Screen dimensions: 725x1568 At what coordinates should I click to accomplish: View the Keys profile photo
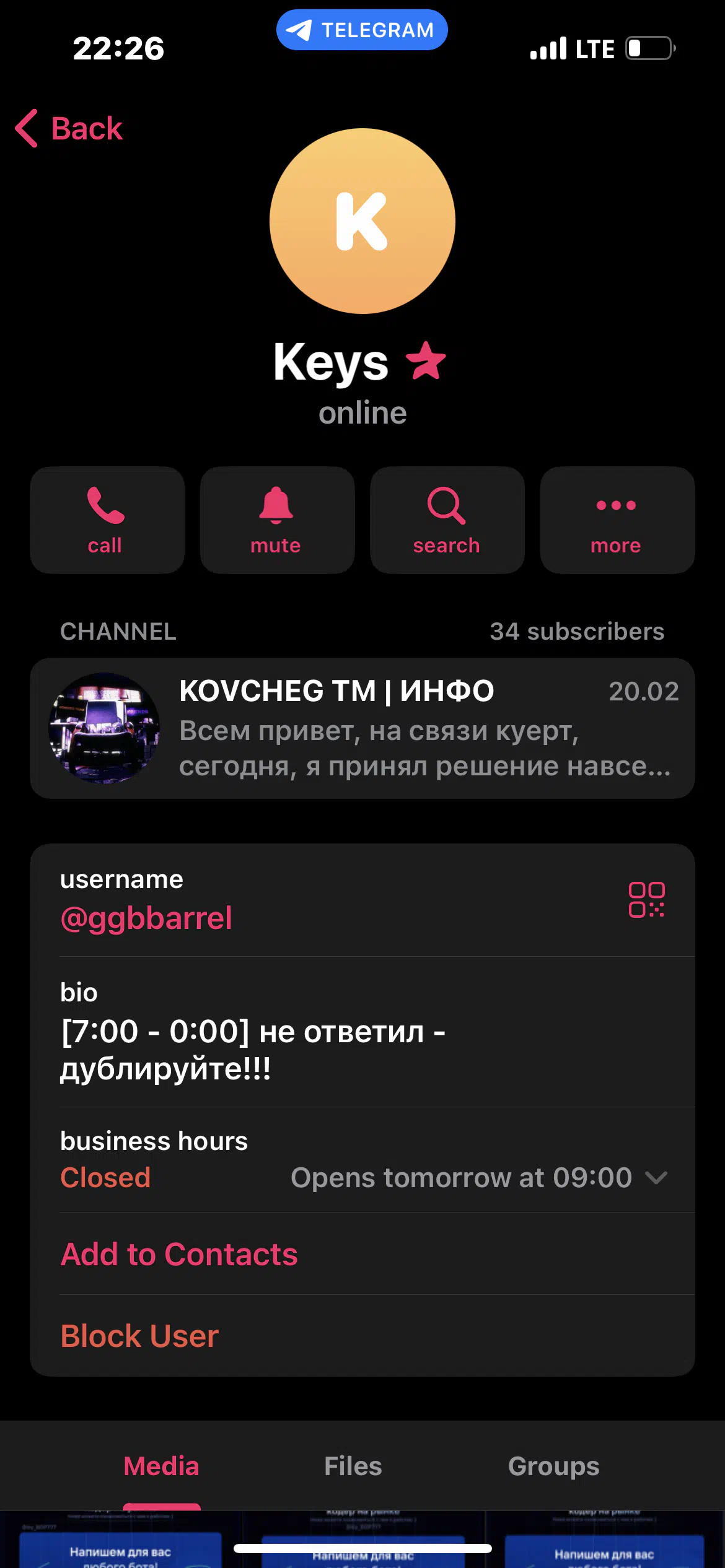tap(362, 221)
